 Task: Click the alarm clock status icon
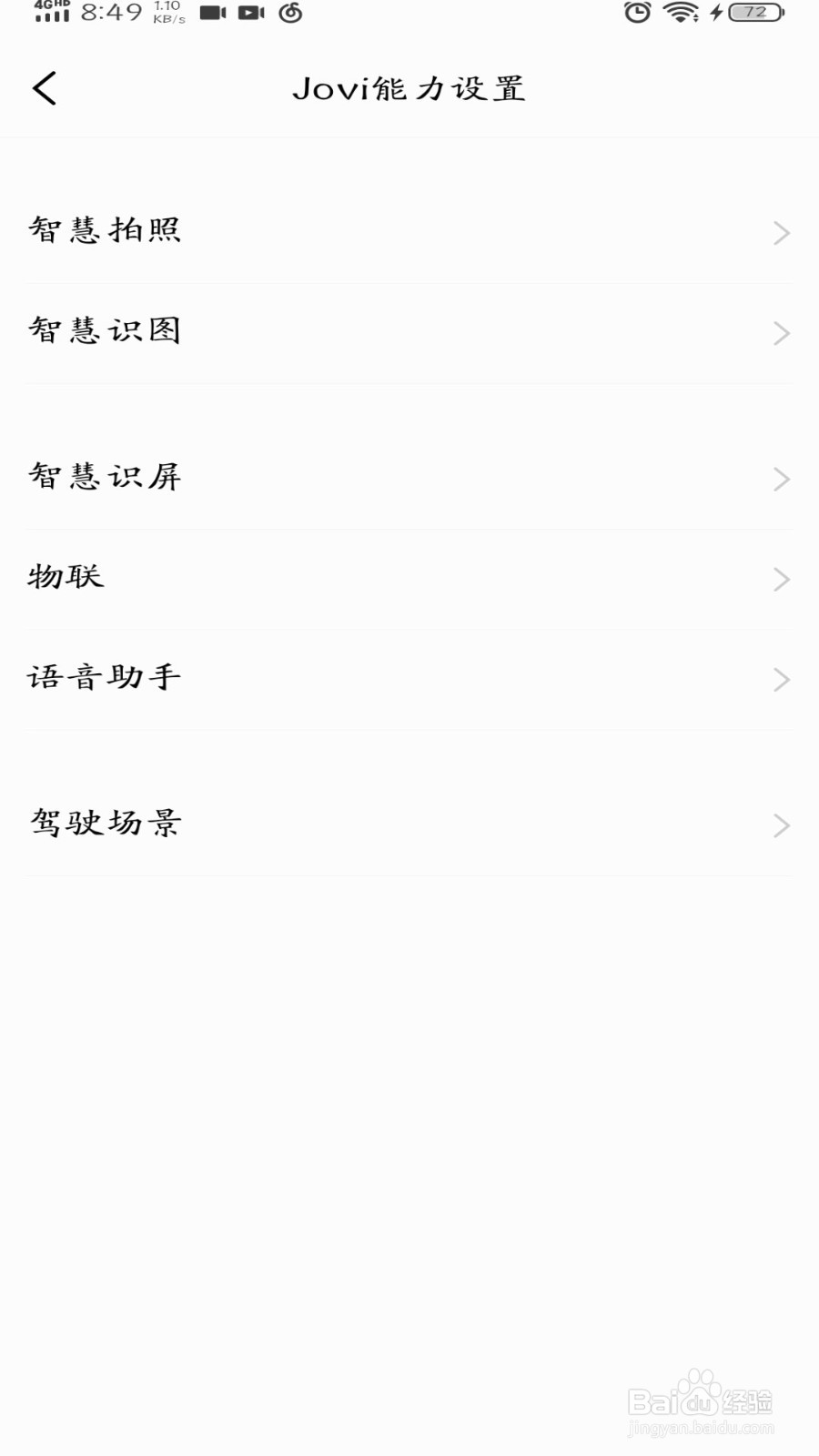(636, 13)
